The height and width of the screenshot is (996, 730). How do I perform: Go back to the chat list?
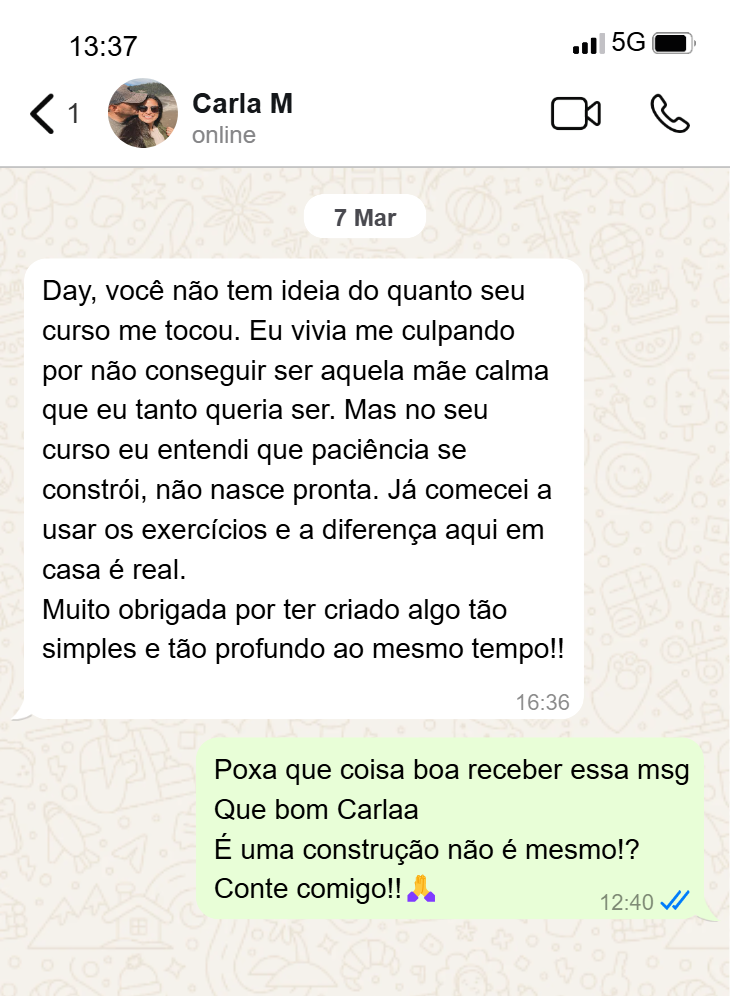coord(43,114)
